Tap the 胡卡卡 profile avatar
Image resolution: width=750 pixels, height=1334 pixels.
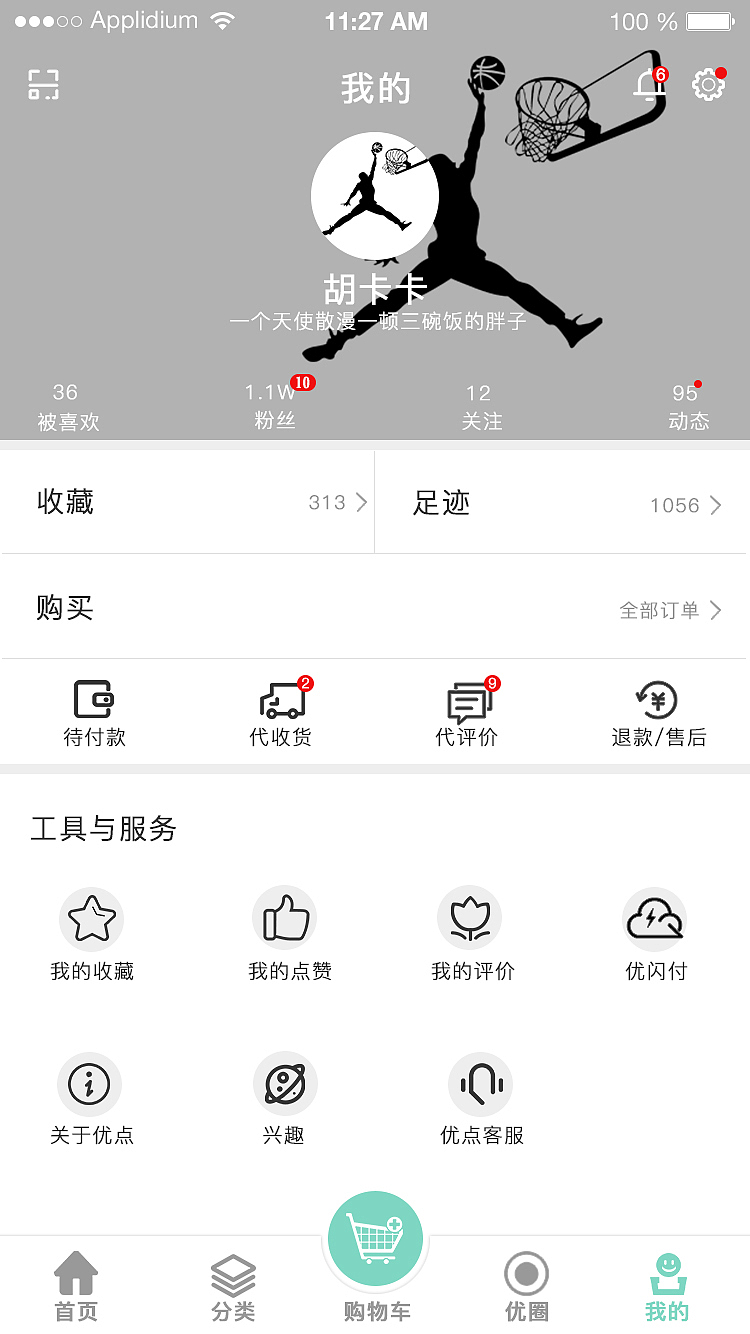[375, 196]
